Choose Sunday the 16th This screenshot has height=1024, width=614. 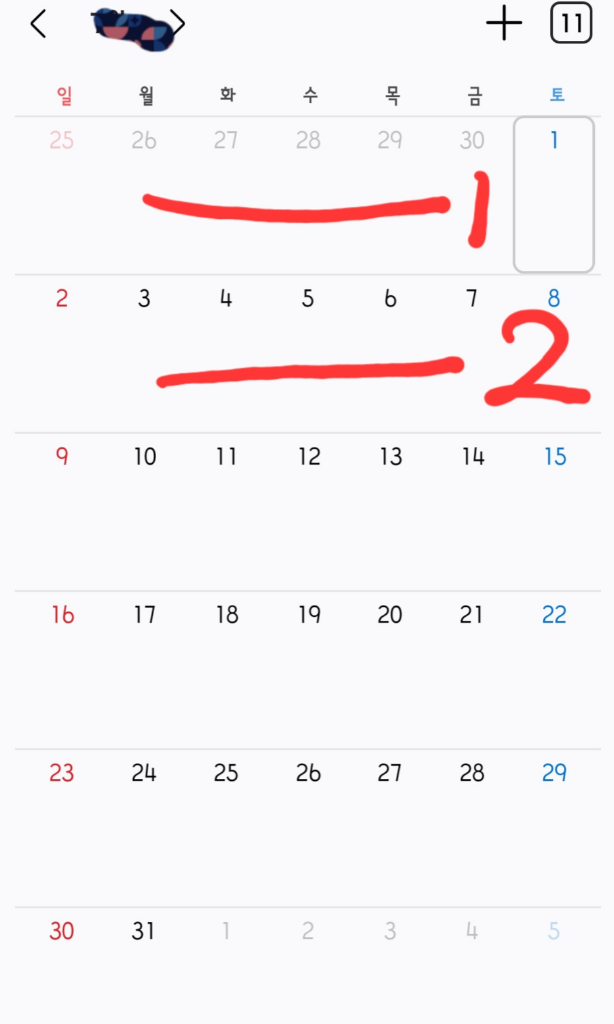point(62,615)
